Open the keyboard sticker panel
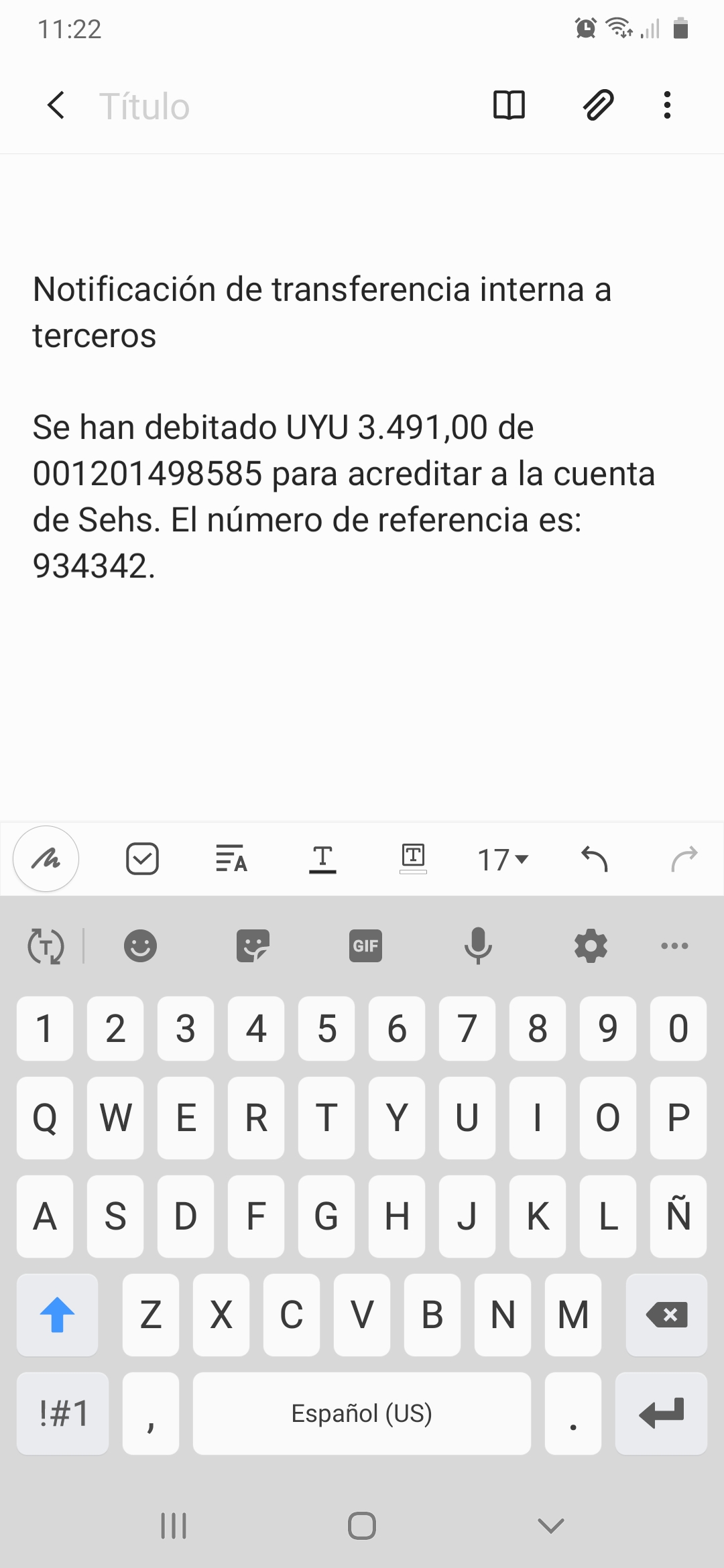 pos(253,946)
